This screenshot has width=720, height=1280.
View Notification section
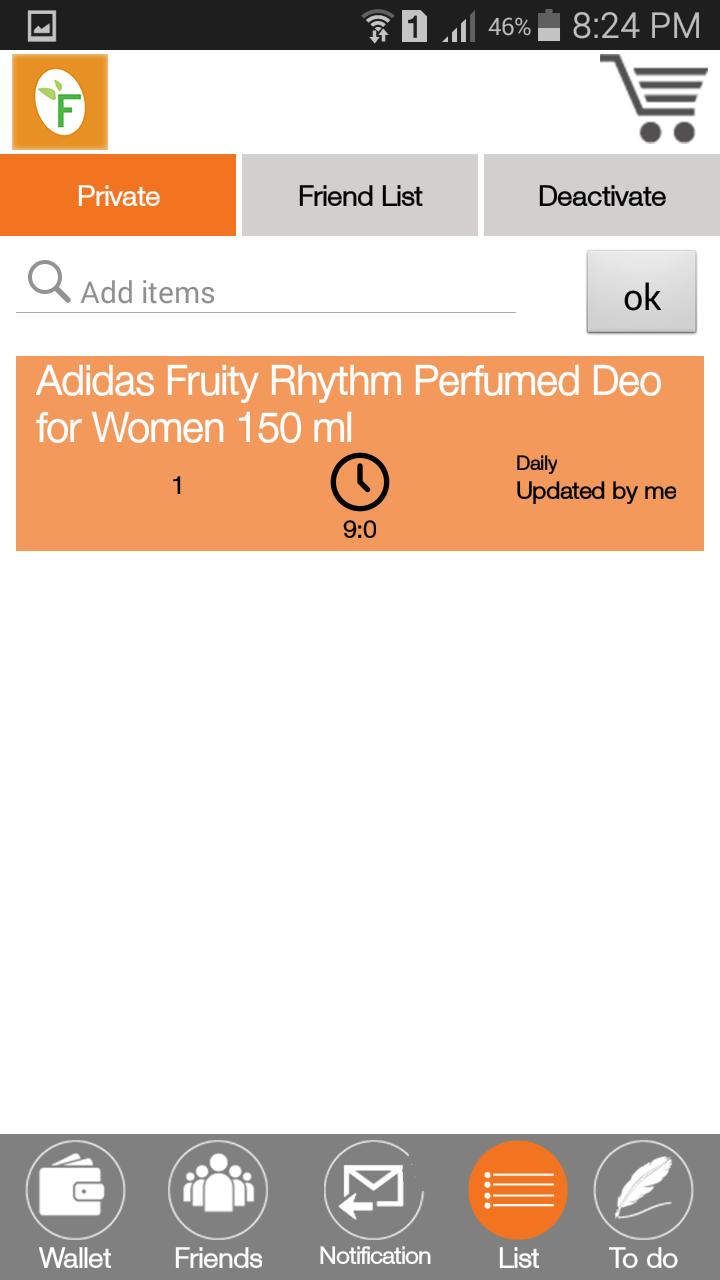tap(375, 1205)
